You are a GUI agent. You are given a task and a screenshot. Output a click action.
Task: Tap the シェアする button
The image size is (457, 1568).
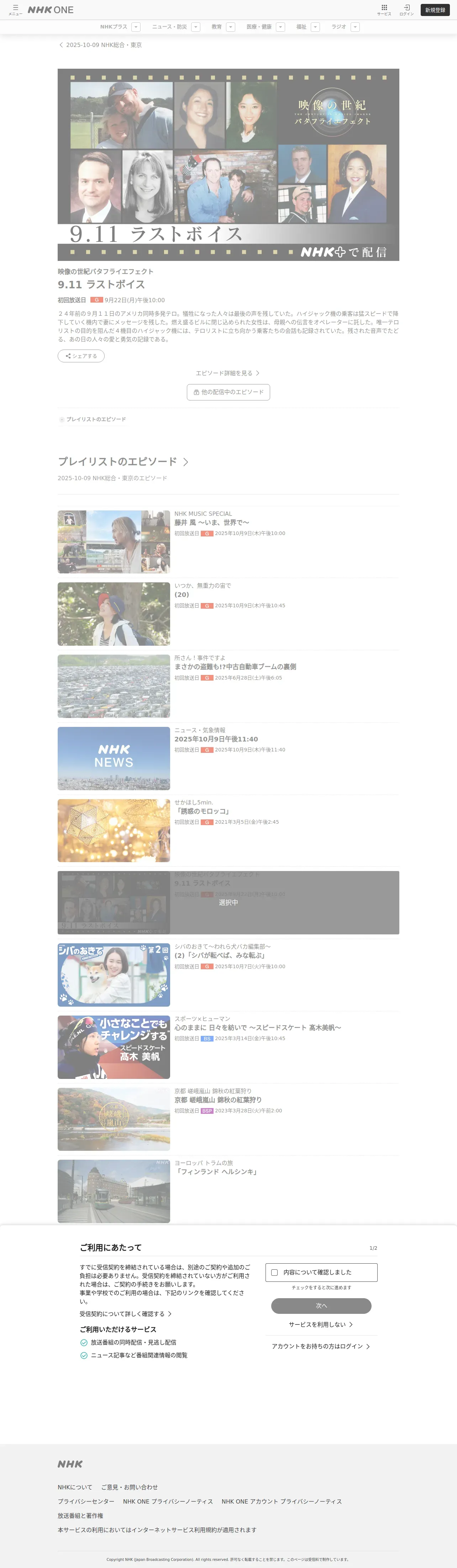81,356
